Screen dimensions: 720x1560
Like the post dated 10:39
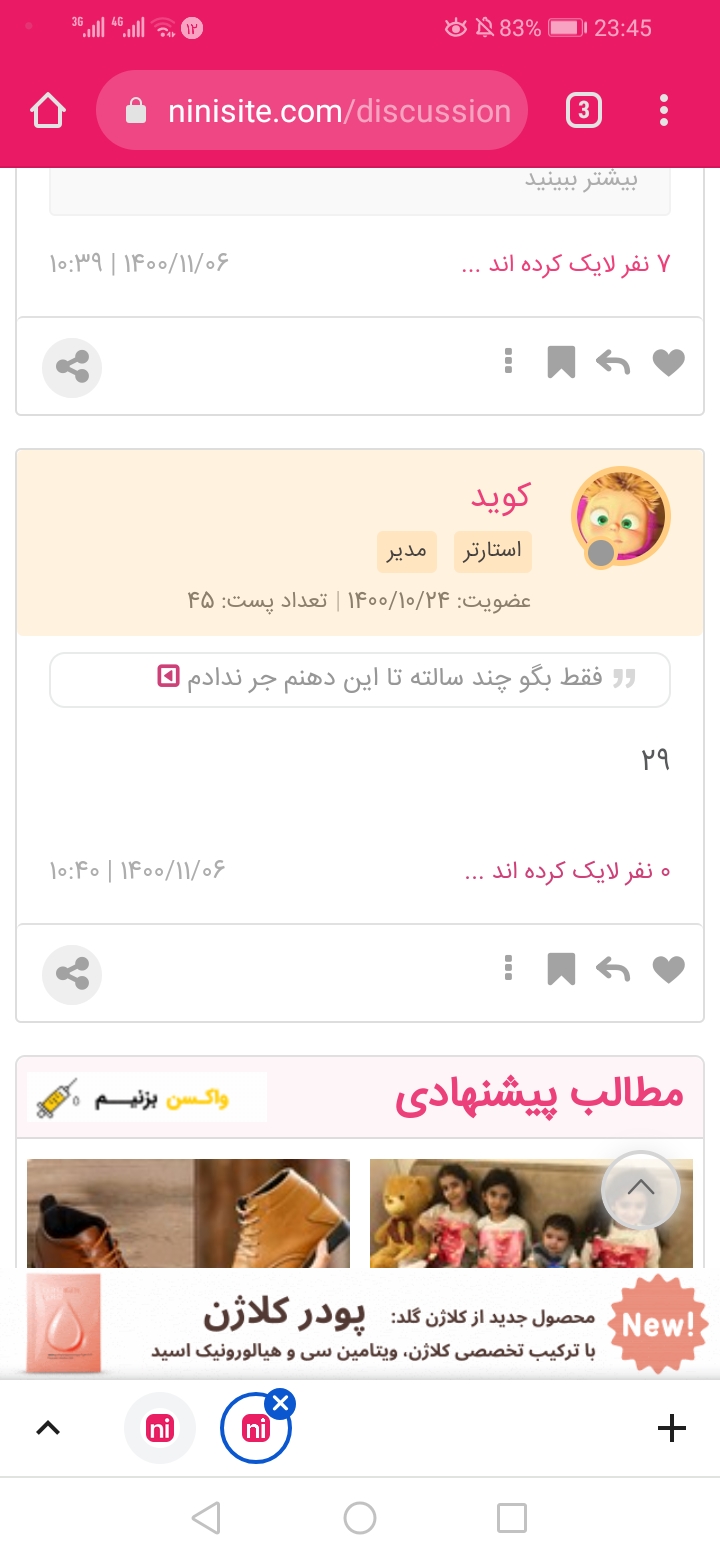(668, 362)
